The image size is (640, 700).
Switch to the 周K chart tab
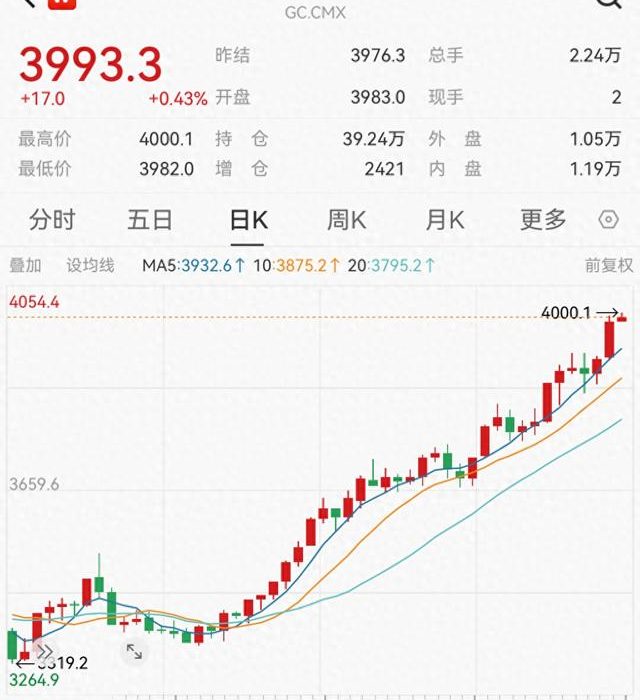click(x=346, y=220)
